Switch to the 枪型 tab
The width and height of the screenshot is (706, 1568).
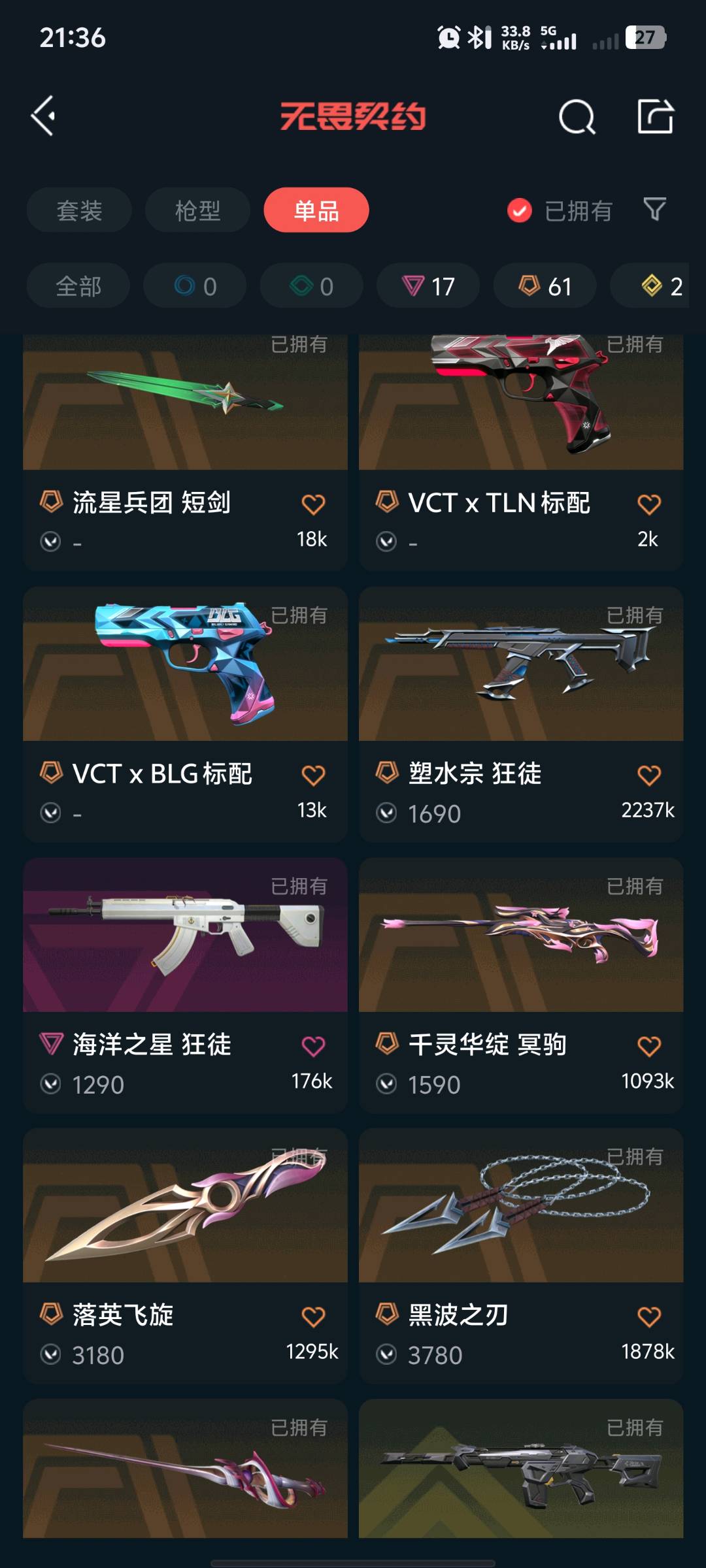197,210
